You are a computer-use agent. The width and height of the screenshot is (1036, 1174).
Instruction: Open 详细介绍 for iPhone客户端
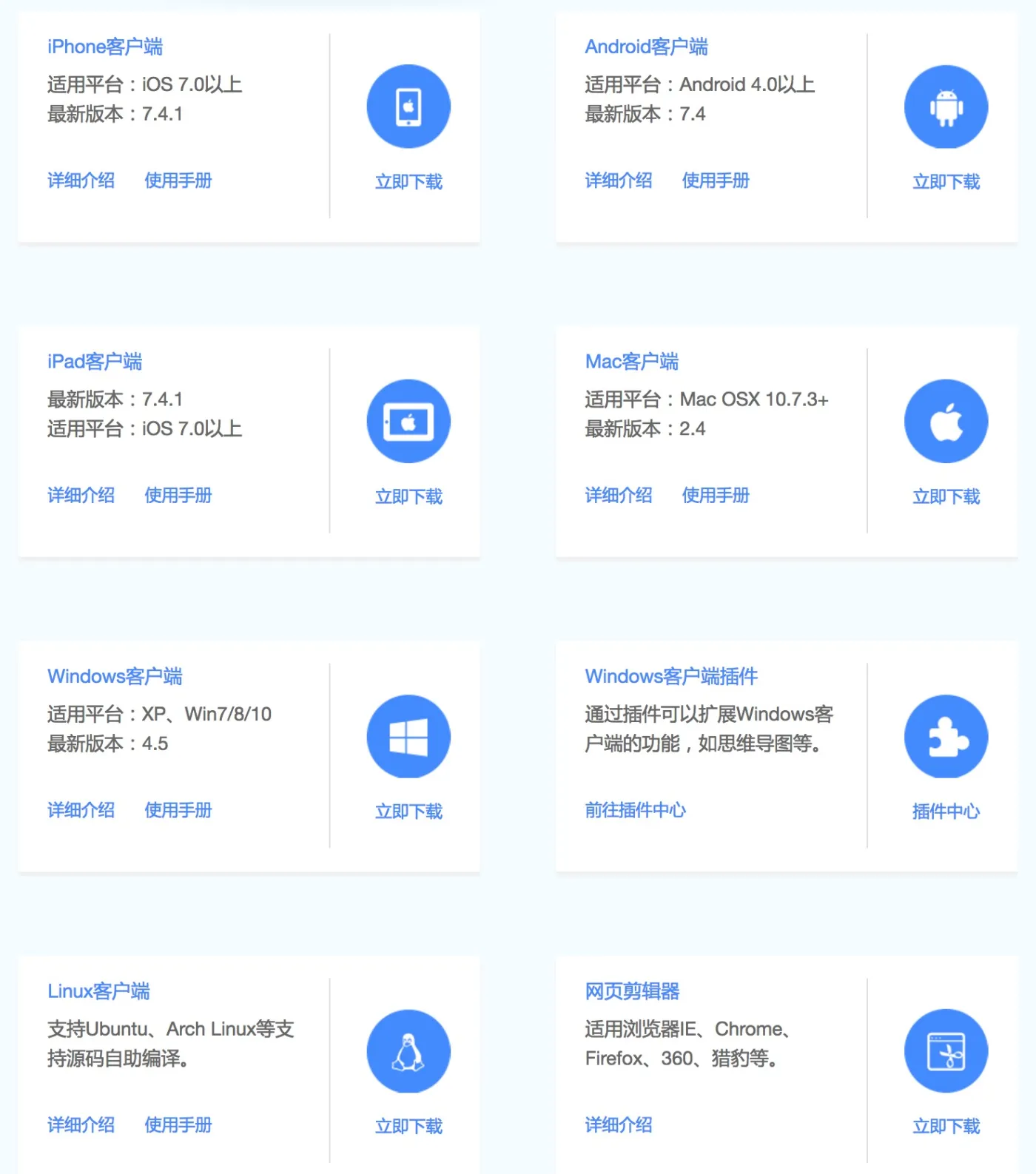point(81,181)
